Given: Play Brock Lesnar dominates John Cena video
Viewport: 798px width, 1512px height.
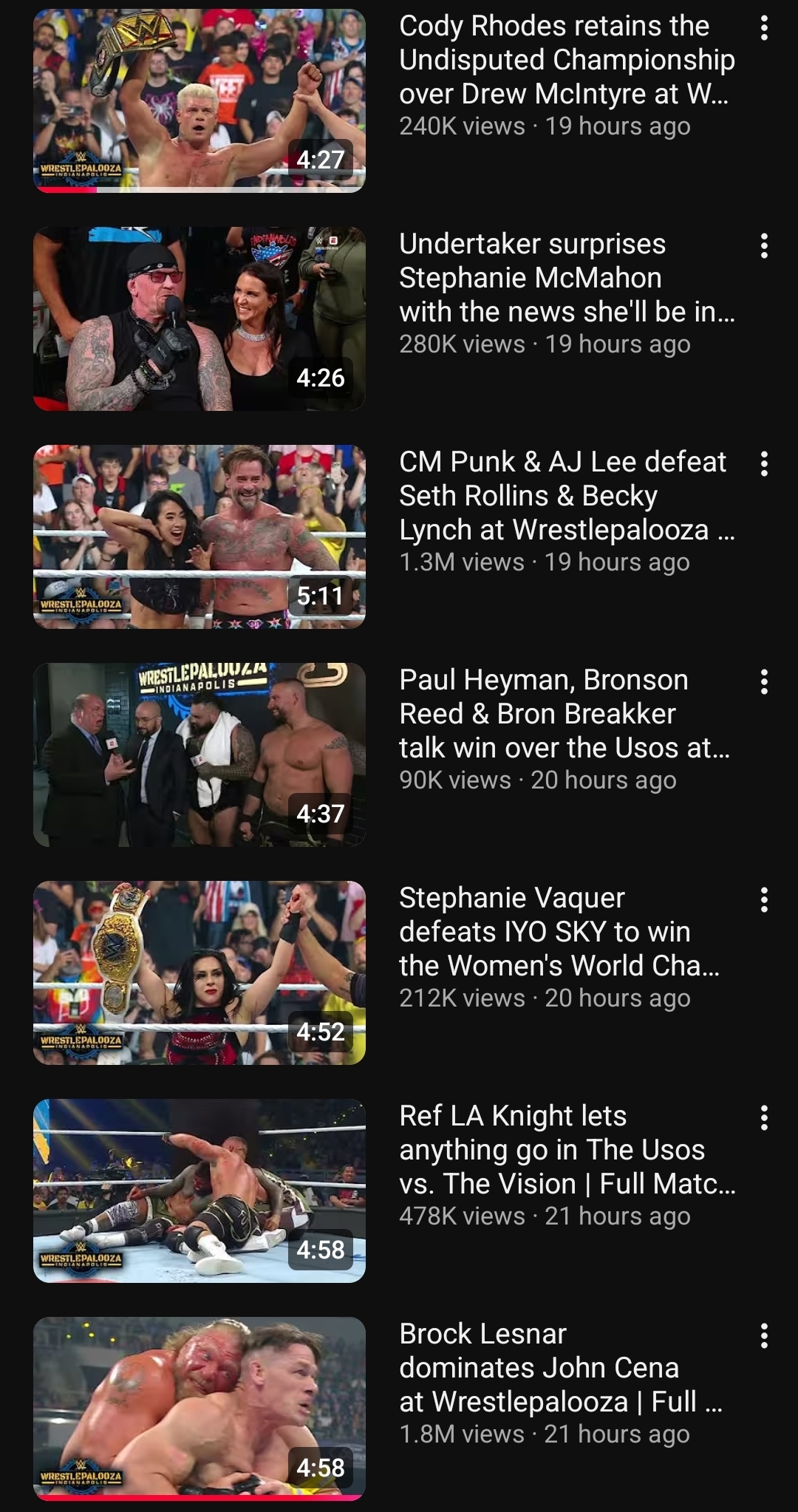Looking at the screenshot, I should pos(199,1409).
